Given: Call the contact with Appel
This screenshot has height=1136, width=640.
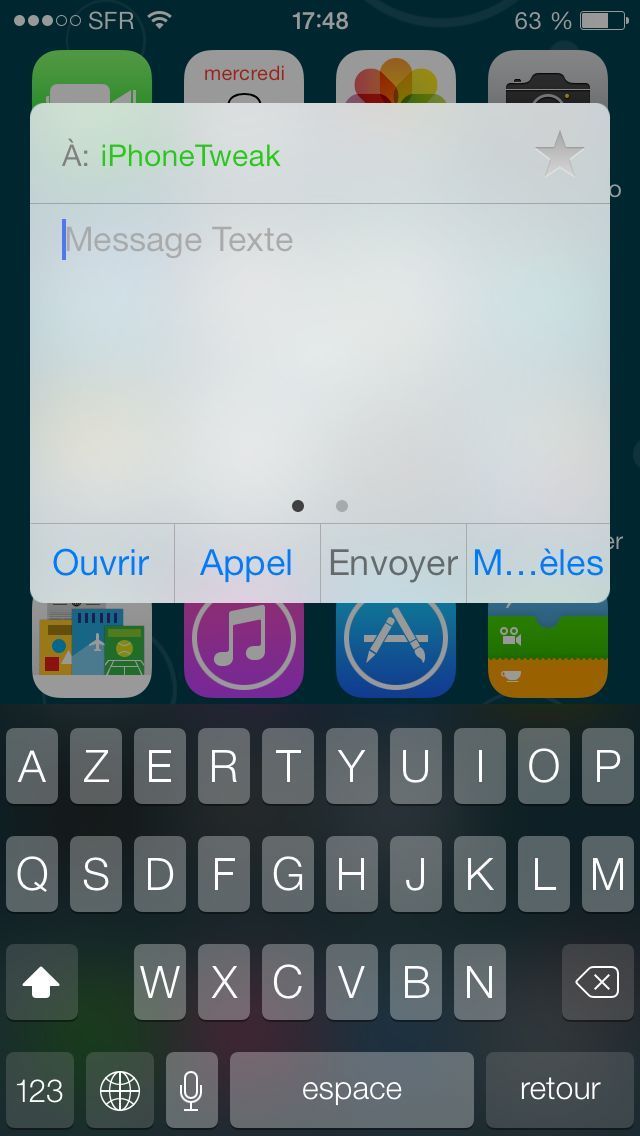Looking at the screenshot, I should [246, 563].
